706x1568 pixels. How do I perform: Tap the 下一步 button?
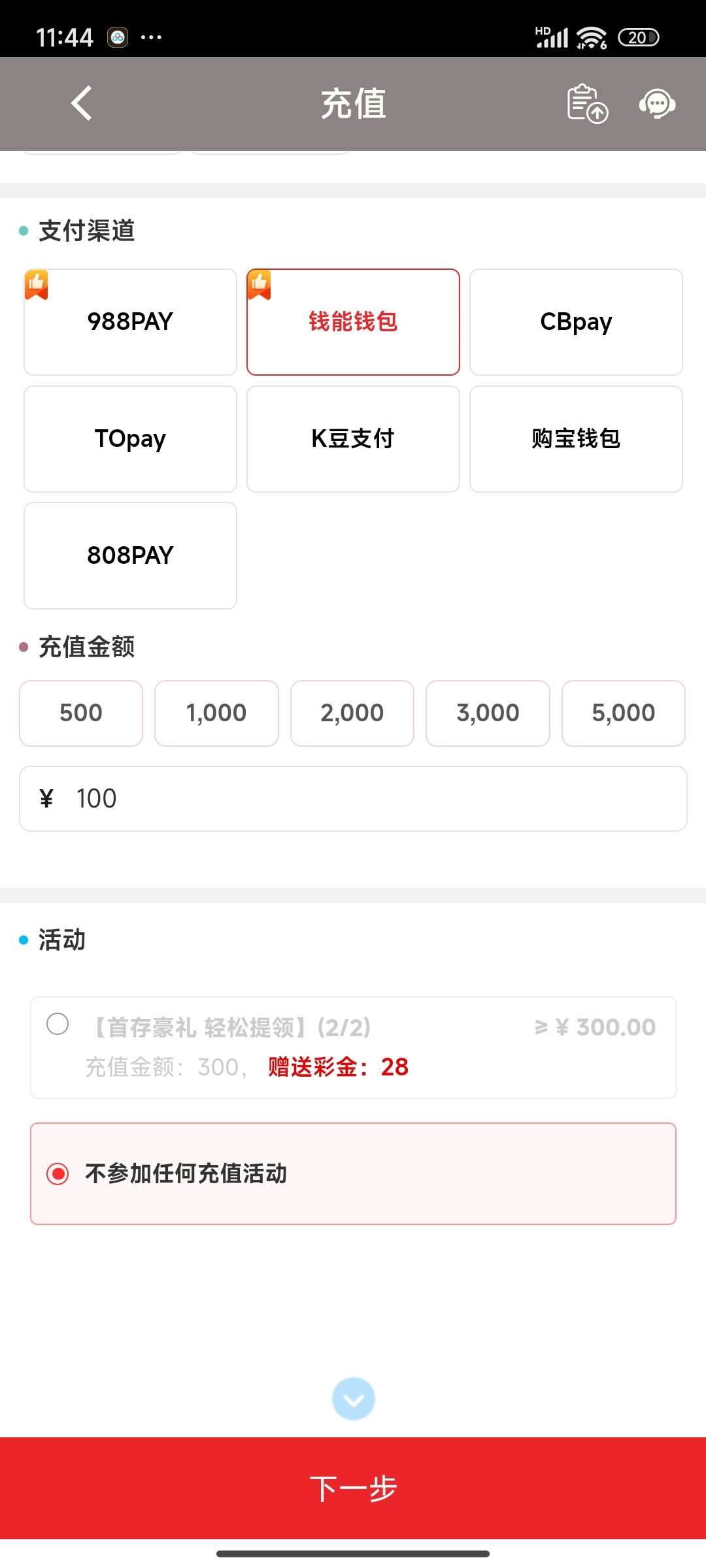353,1488
